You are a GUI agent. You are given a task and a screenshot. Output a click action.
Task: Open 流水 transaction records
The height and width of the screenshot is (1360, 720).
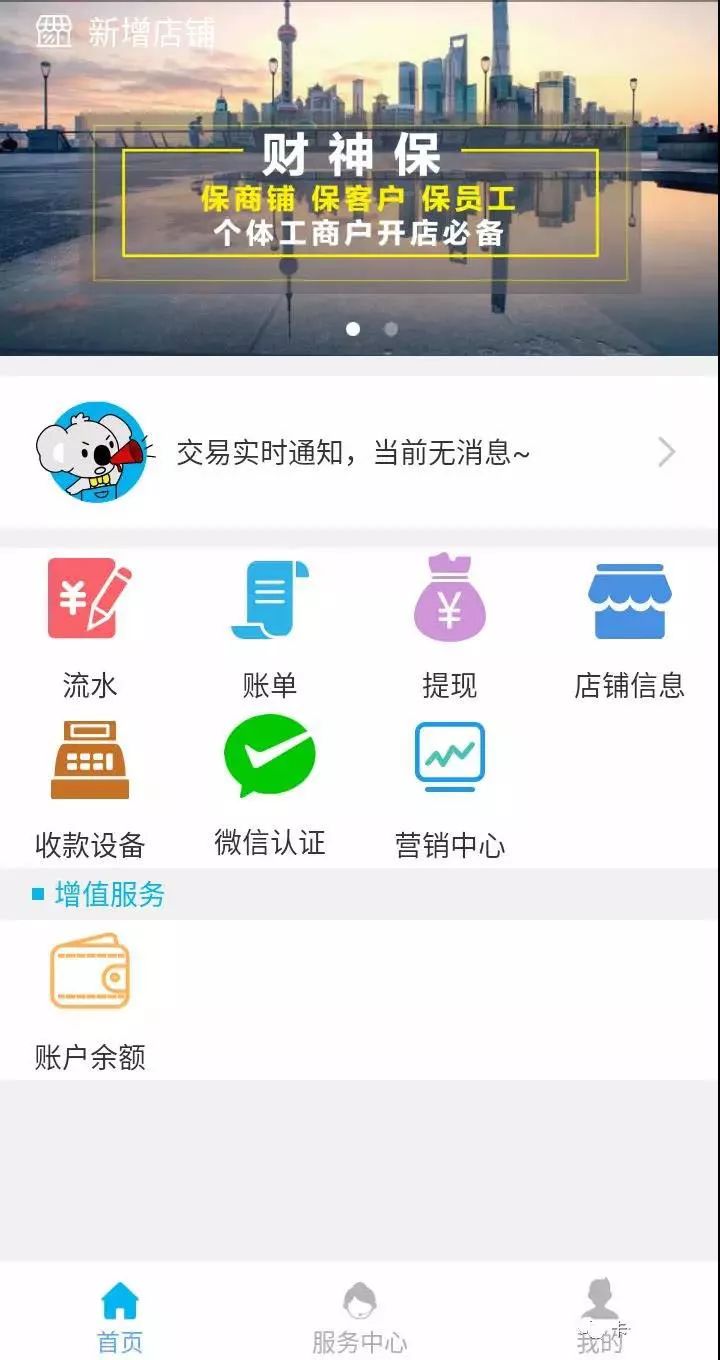tap(90, 625)
